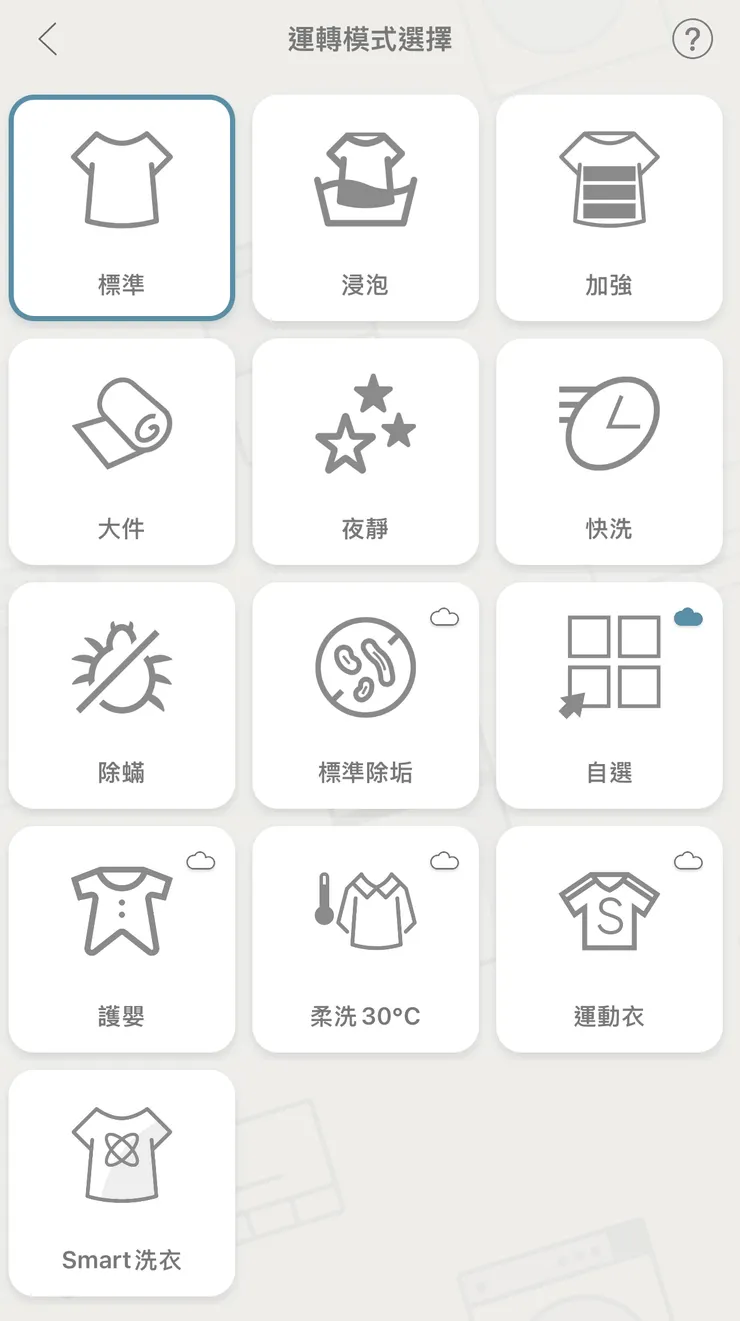Open the 運動衣 sportswear wash mode

[610, 938]
